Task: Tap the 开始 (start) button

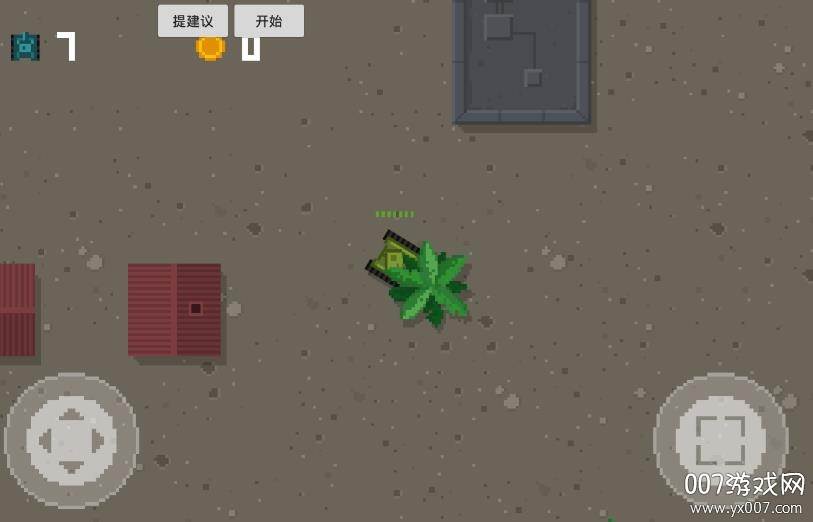Action: [269, 21]
